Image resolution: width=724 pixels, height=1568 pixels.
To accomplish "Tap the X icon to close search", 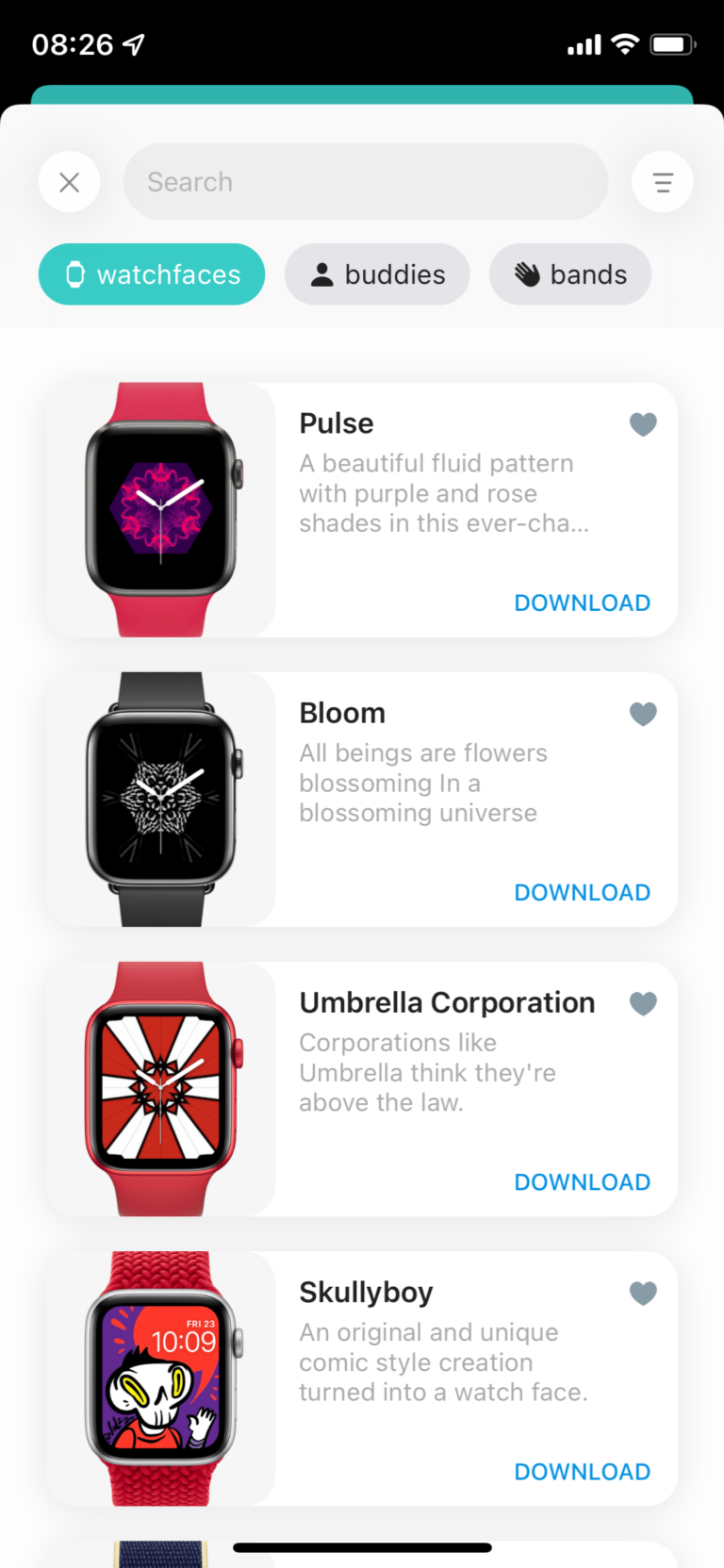I will click(x=69, y=181).
